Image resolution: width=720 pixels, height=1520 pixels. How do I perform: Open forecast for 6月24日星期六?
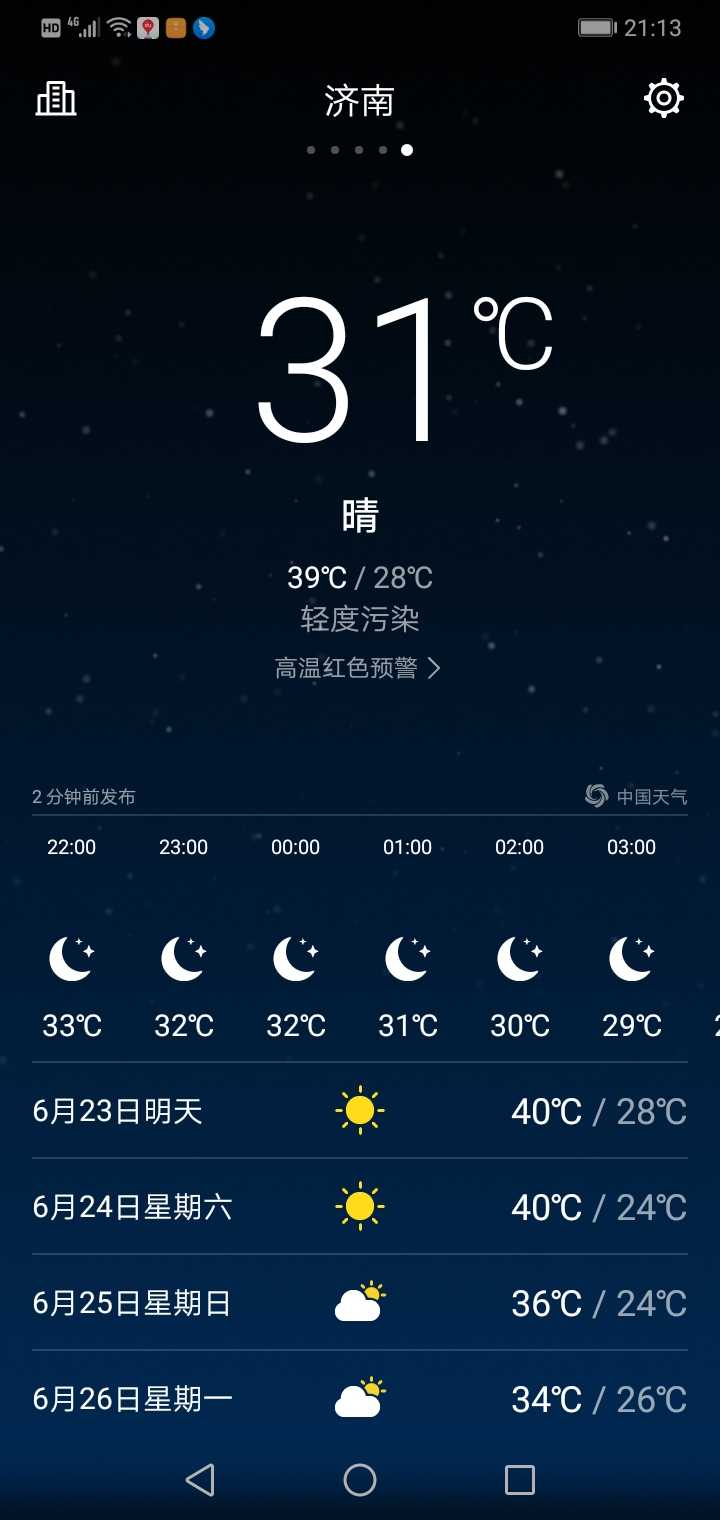360,1207
